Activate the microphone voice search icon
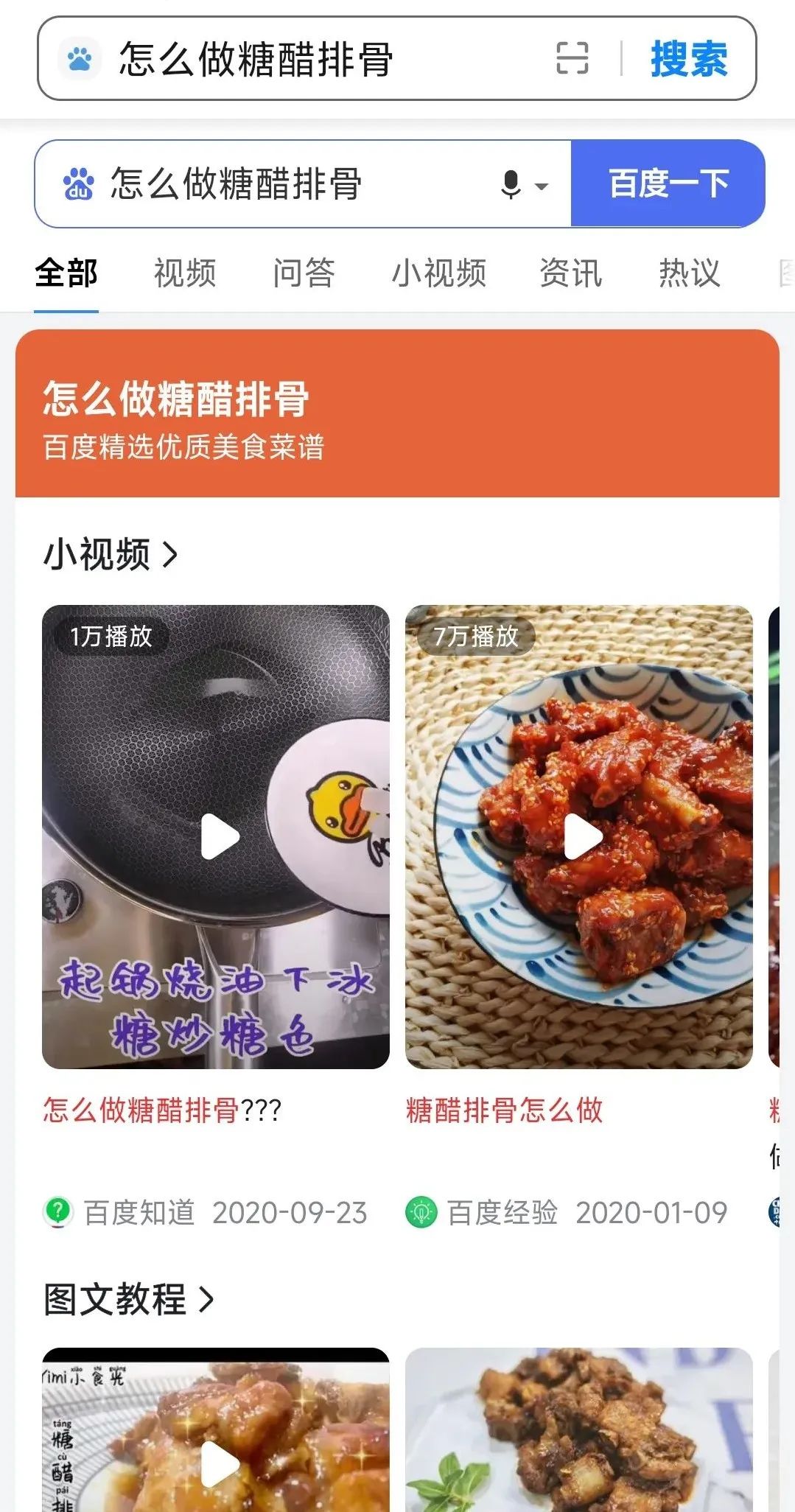The height and width of the screenshot is (1512, 795). [x=512, y=184]
